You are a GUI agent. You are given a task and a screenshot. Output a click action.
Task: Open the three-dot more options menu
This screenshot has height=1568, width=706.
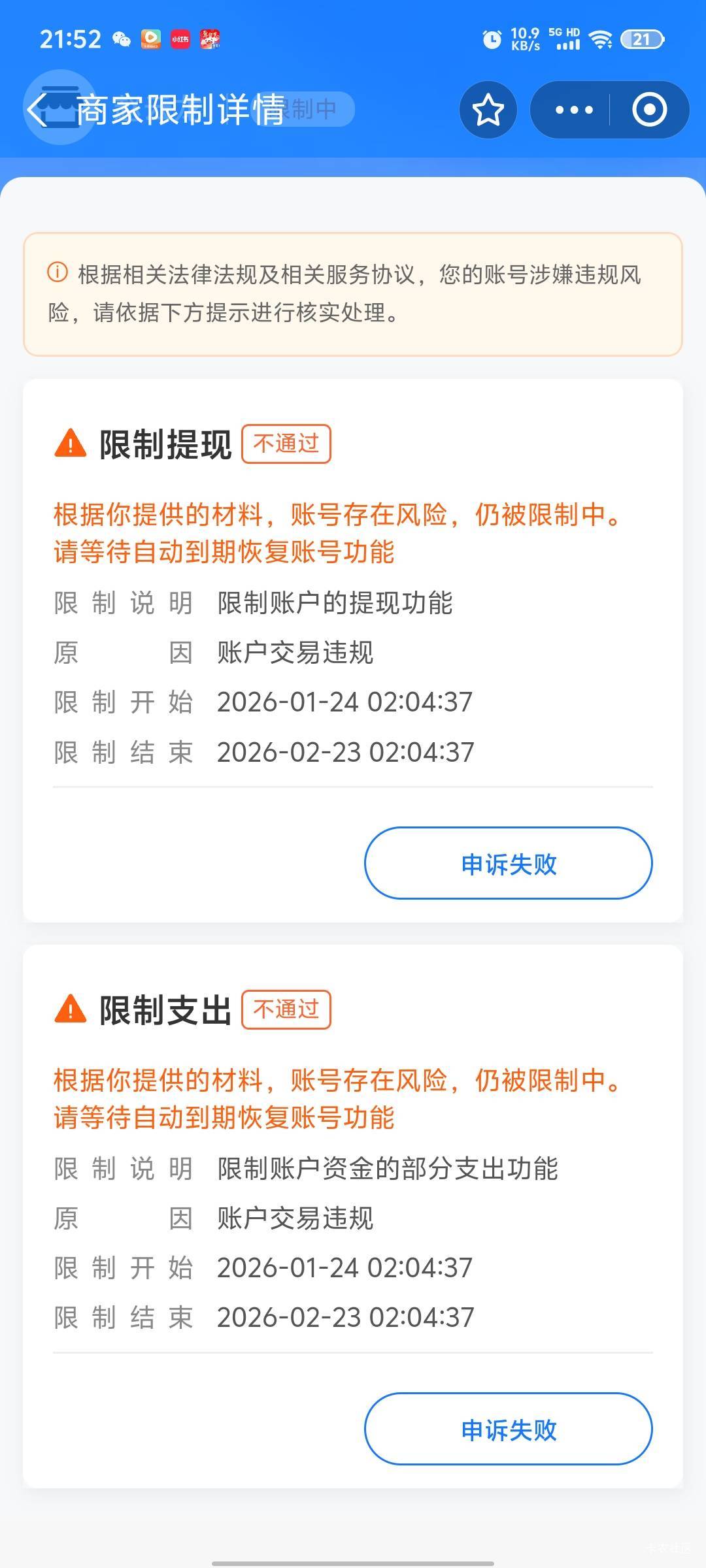coord(573,109)
